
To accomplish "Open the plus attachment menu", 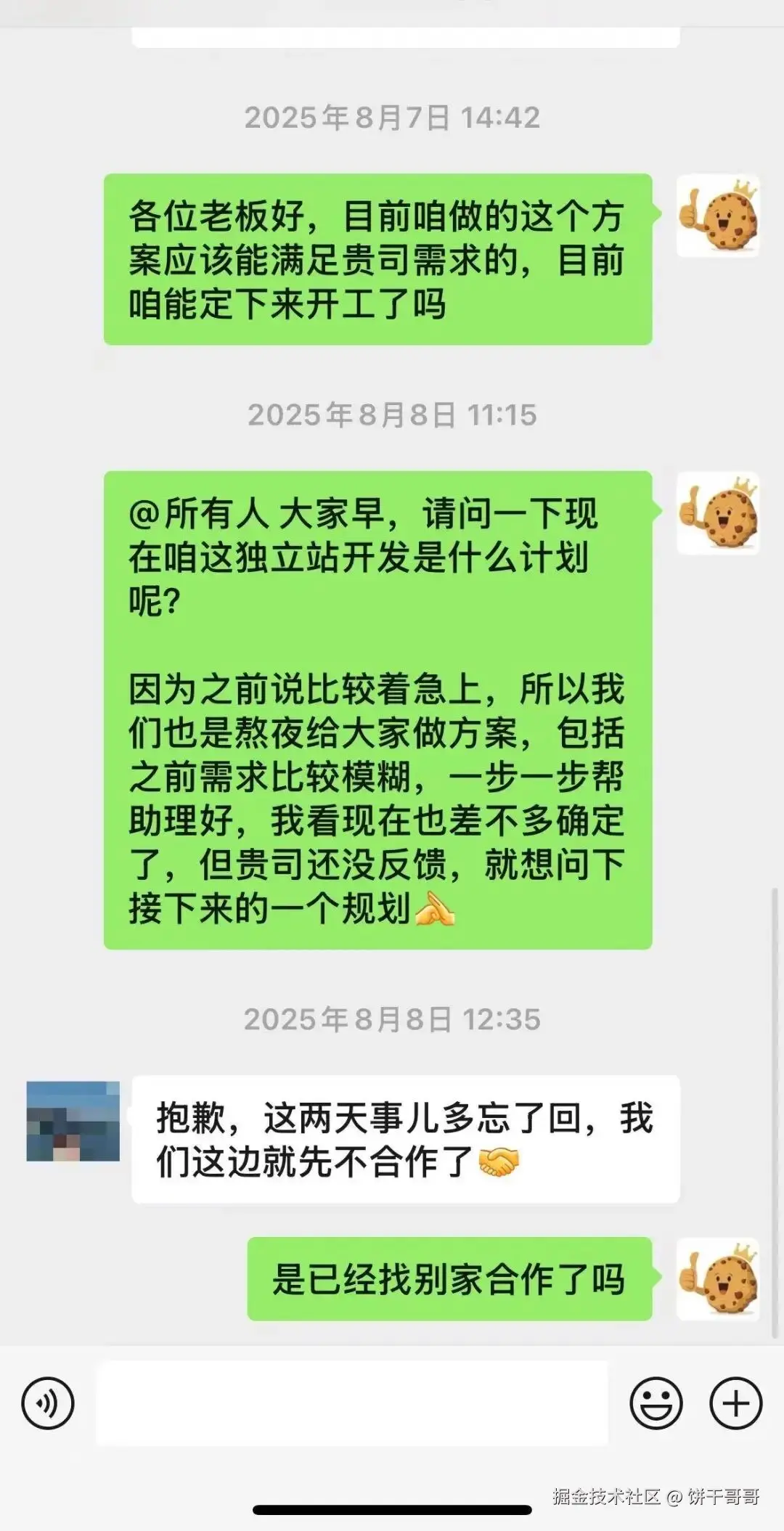I will tap(735, 1403).
